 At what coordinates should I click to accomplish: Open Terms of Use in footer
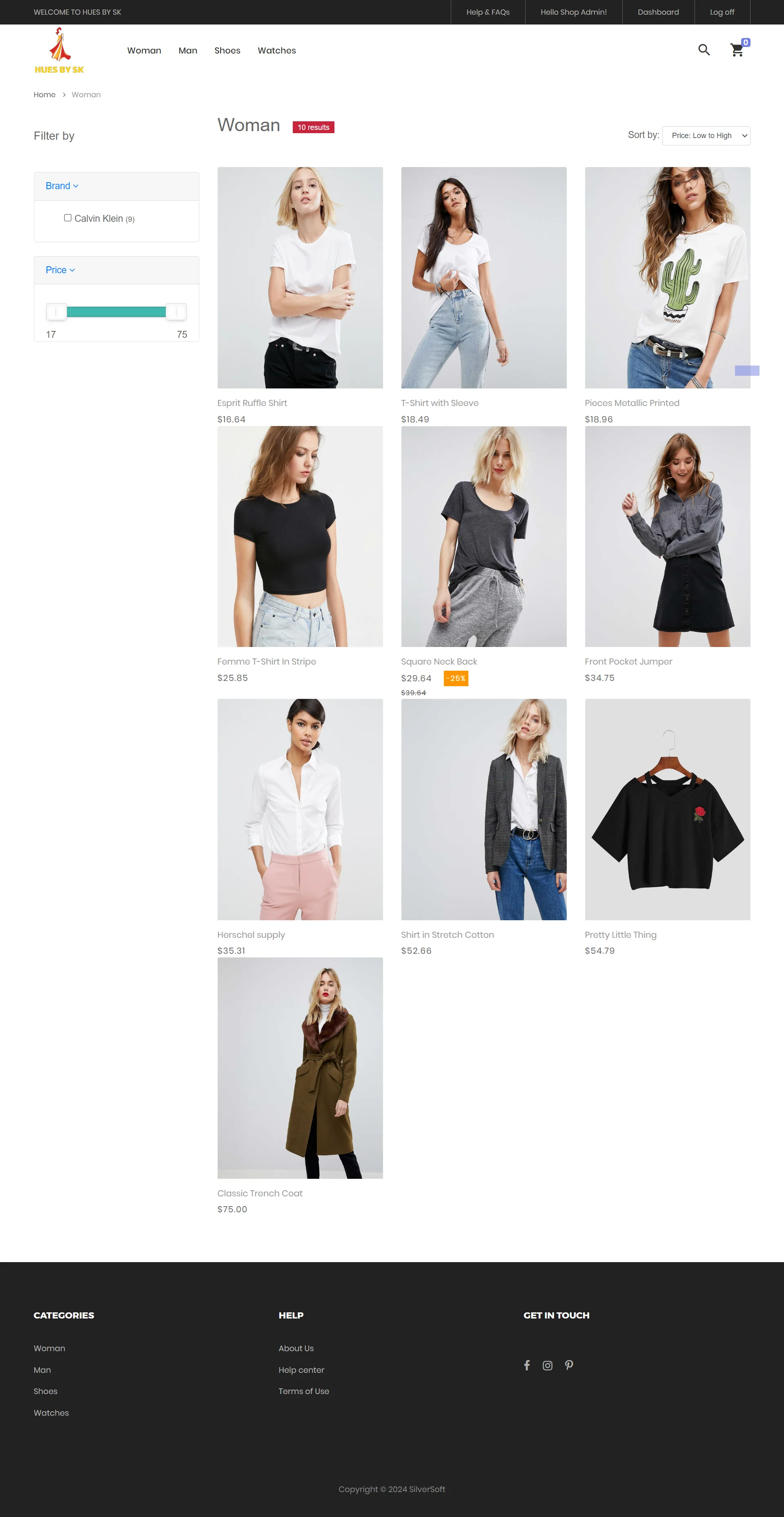[x=304, y=1391]
